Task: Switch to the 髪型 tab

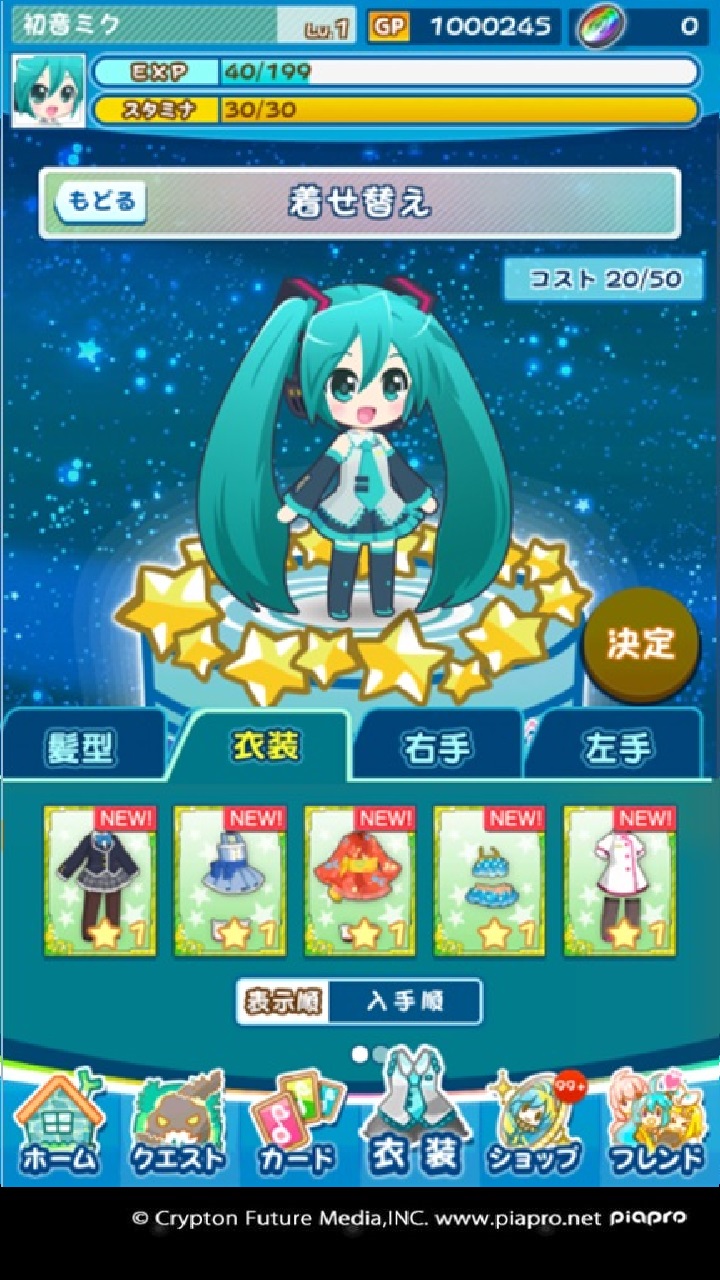Action: click(82, 747)
